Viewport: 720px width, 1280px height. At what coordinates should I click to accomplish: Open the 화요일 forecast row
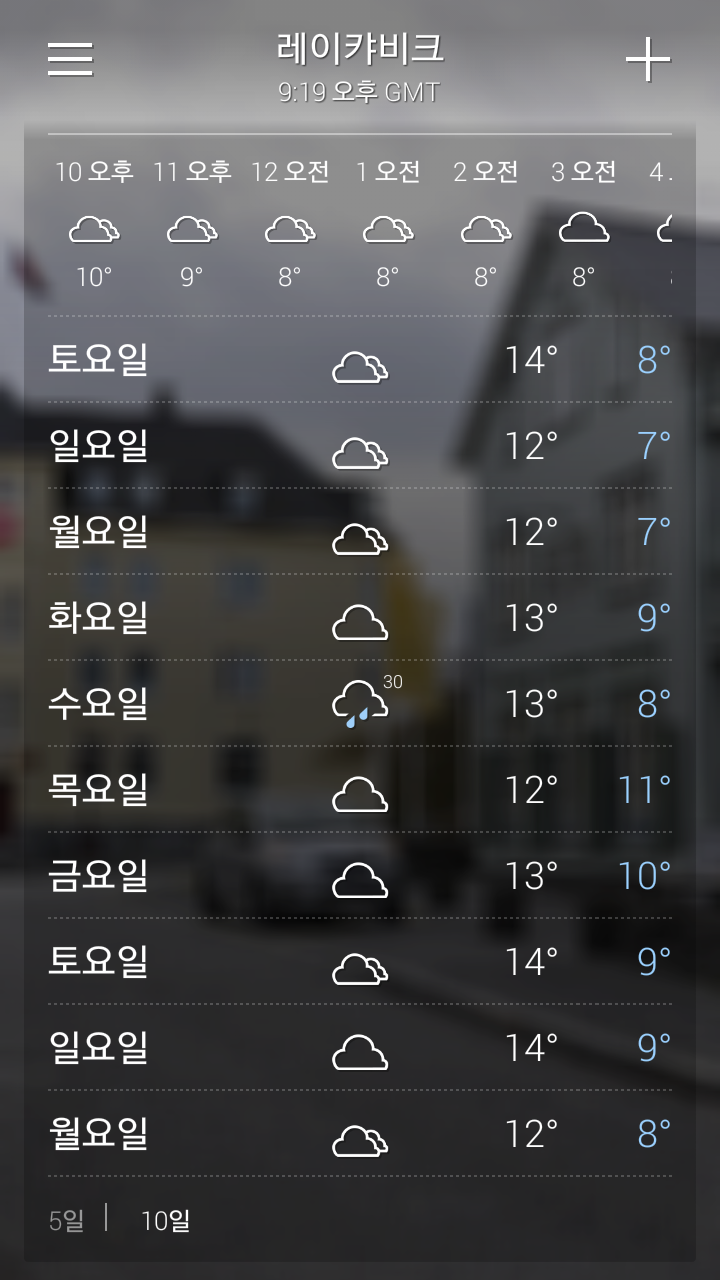tap(360, 617)
